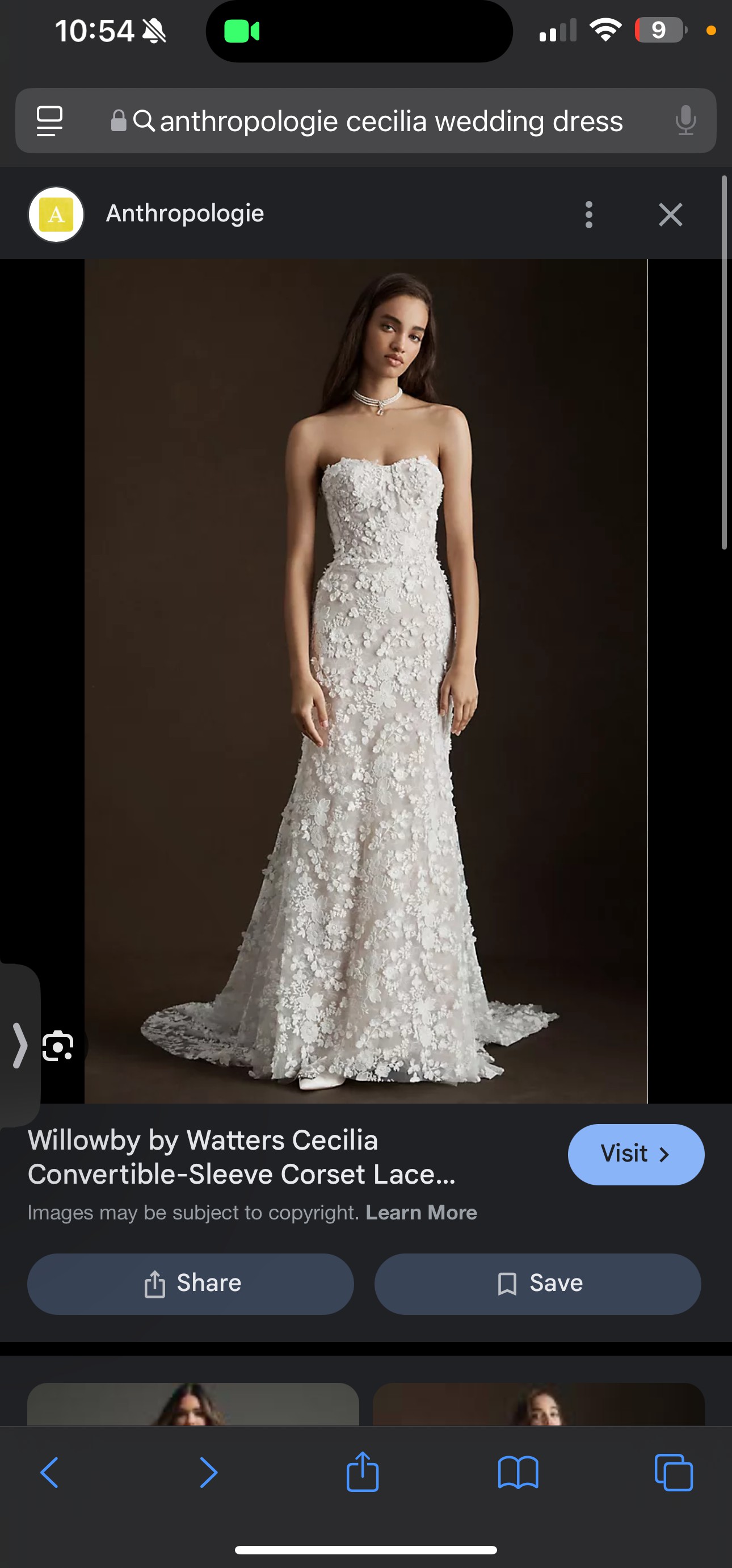This screenshot has height=1568, width=732.
Task: Go forward in Safari history
Action: tap(208, 1473)
